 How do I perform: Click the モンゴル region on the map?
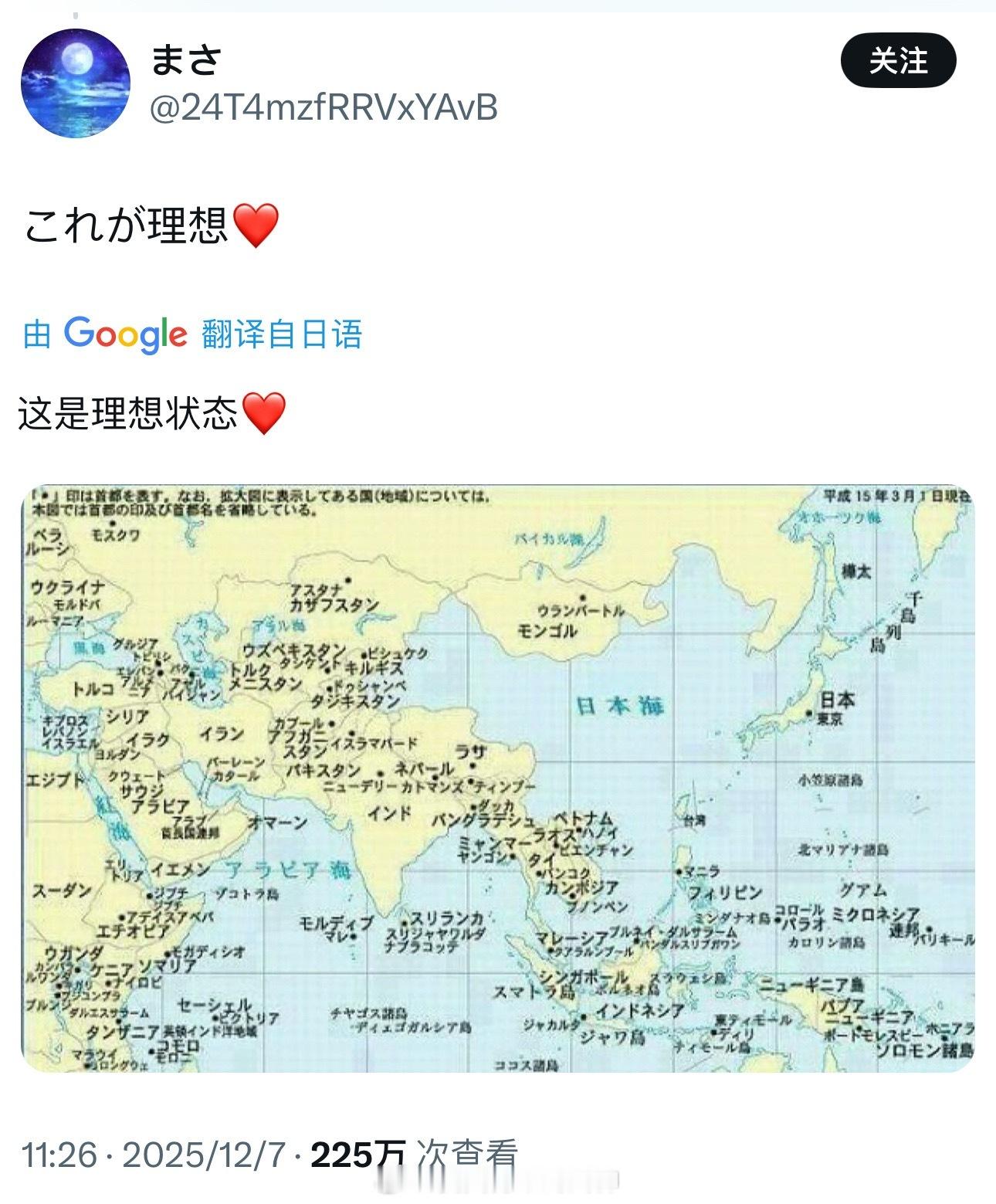tap(548, 630)
